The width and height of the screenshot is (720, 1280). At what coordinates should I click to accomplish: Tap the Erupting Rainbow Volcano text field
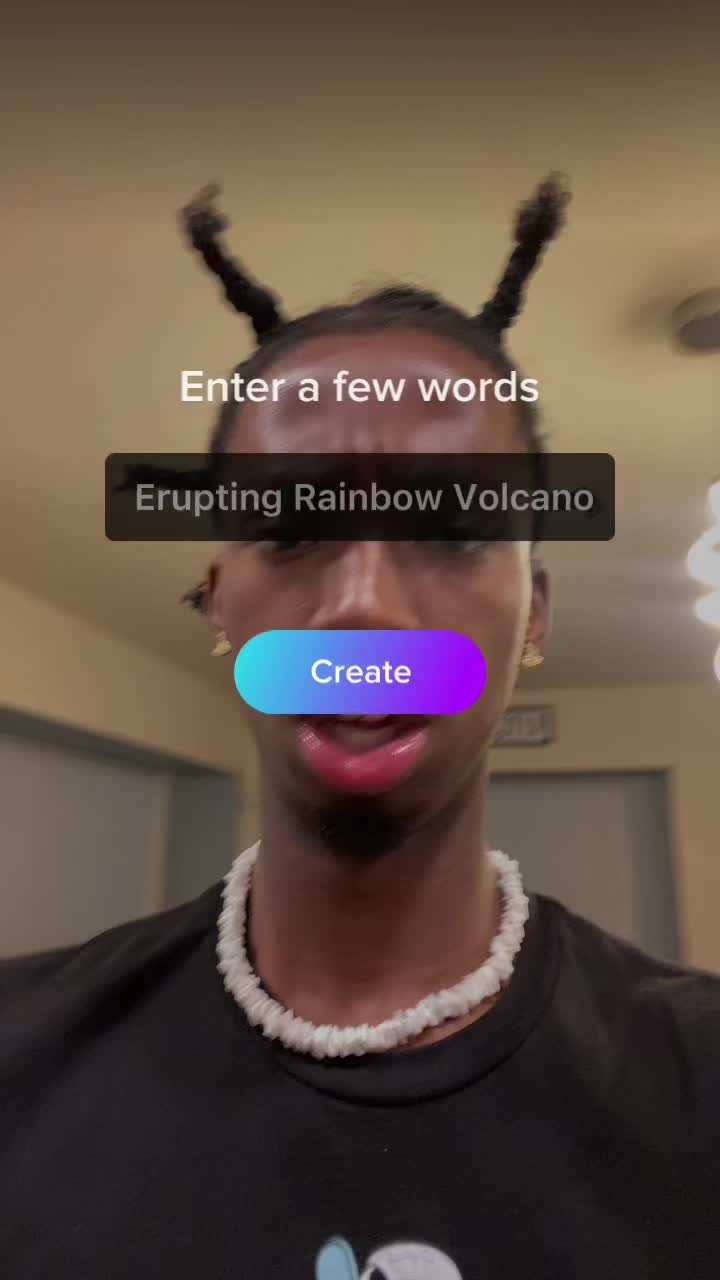360,497
